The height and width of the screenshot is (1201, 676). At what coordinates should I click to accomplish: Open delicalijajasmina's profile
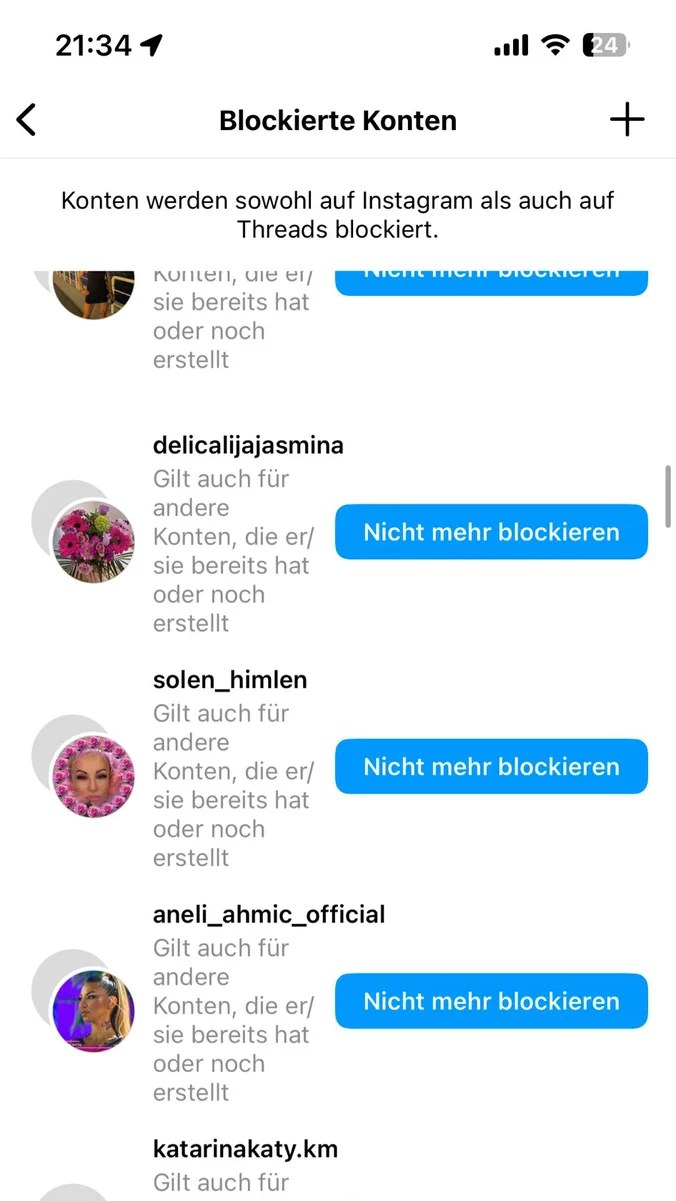[248, 446]
